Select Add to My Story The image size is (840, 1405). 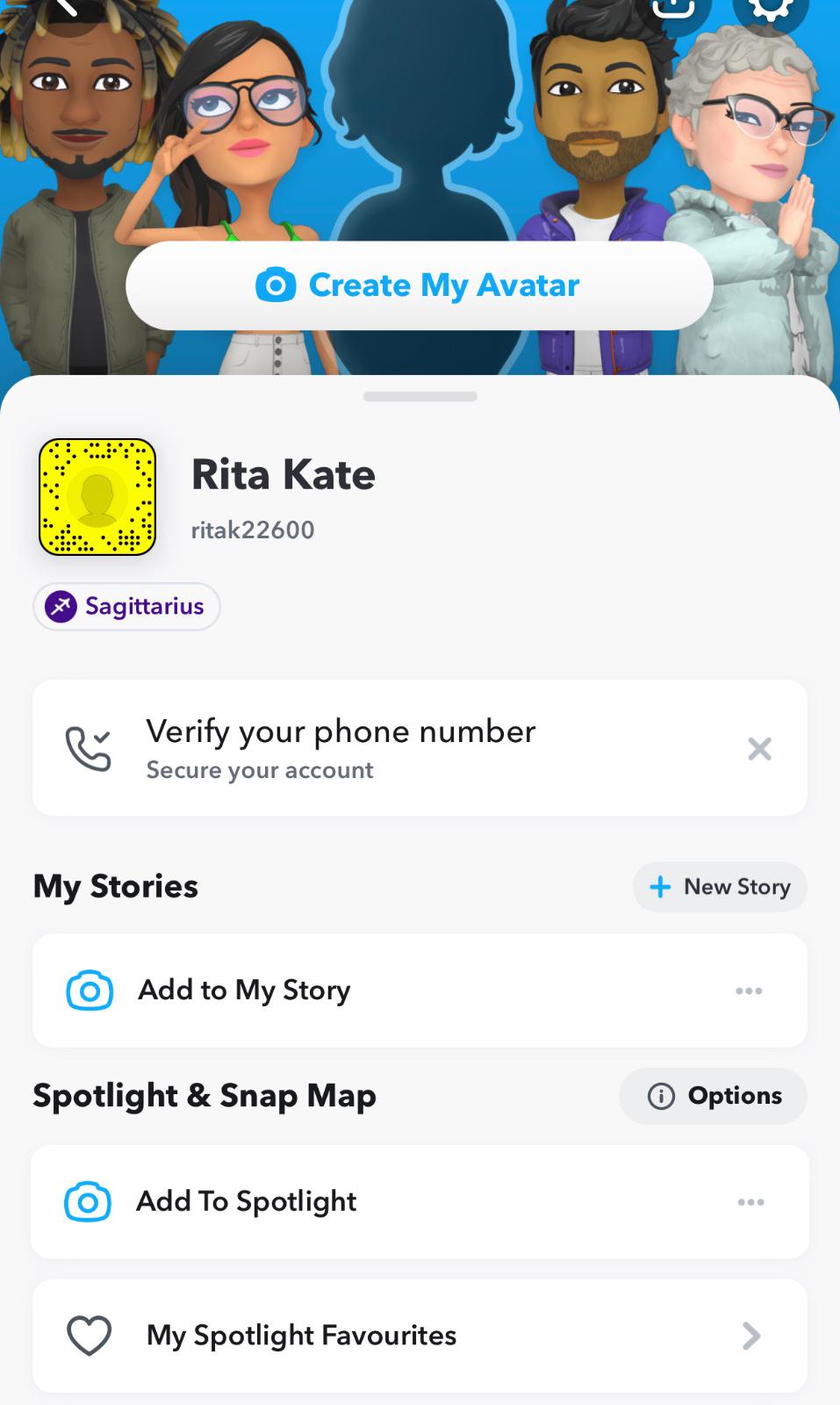click(x=244, y=991)
